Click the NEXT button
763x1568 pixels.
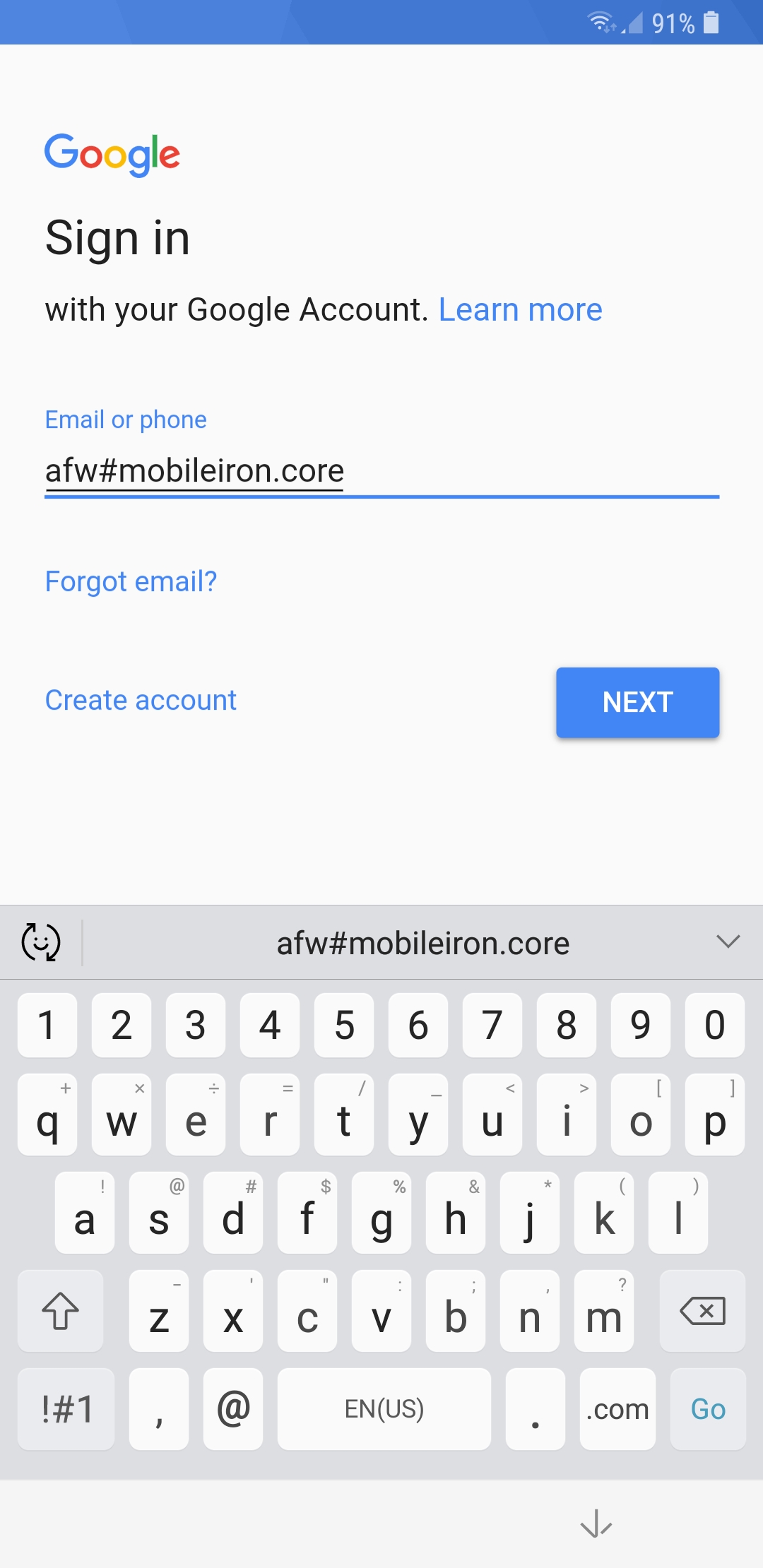click(637, 701)
